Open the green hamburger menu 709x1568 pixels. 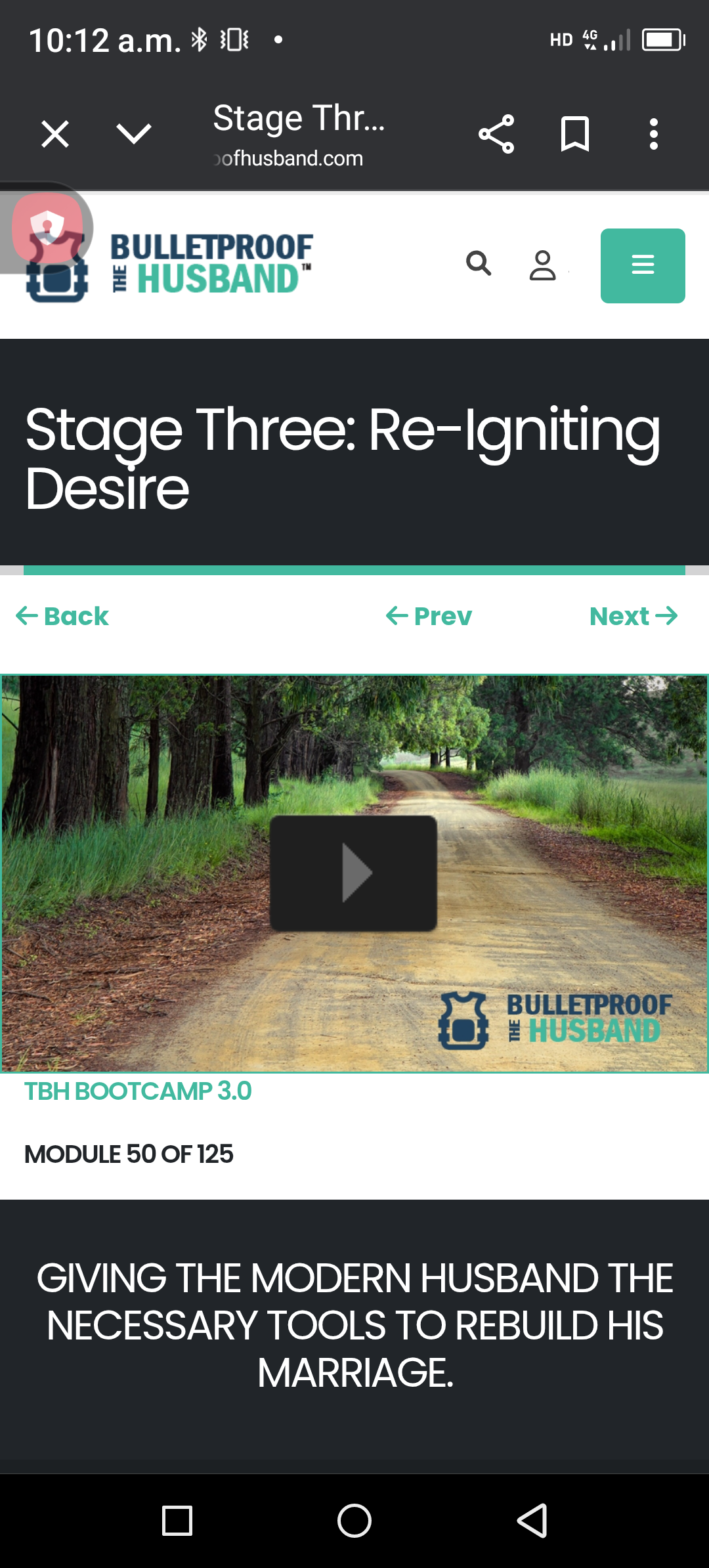643,265
